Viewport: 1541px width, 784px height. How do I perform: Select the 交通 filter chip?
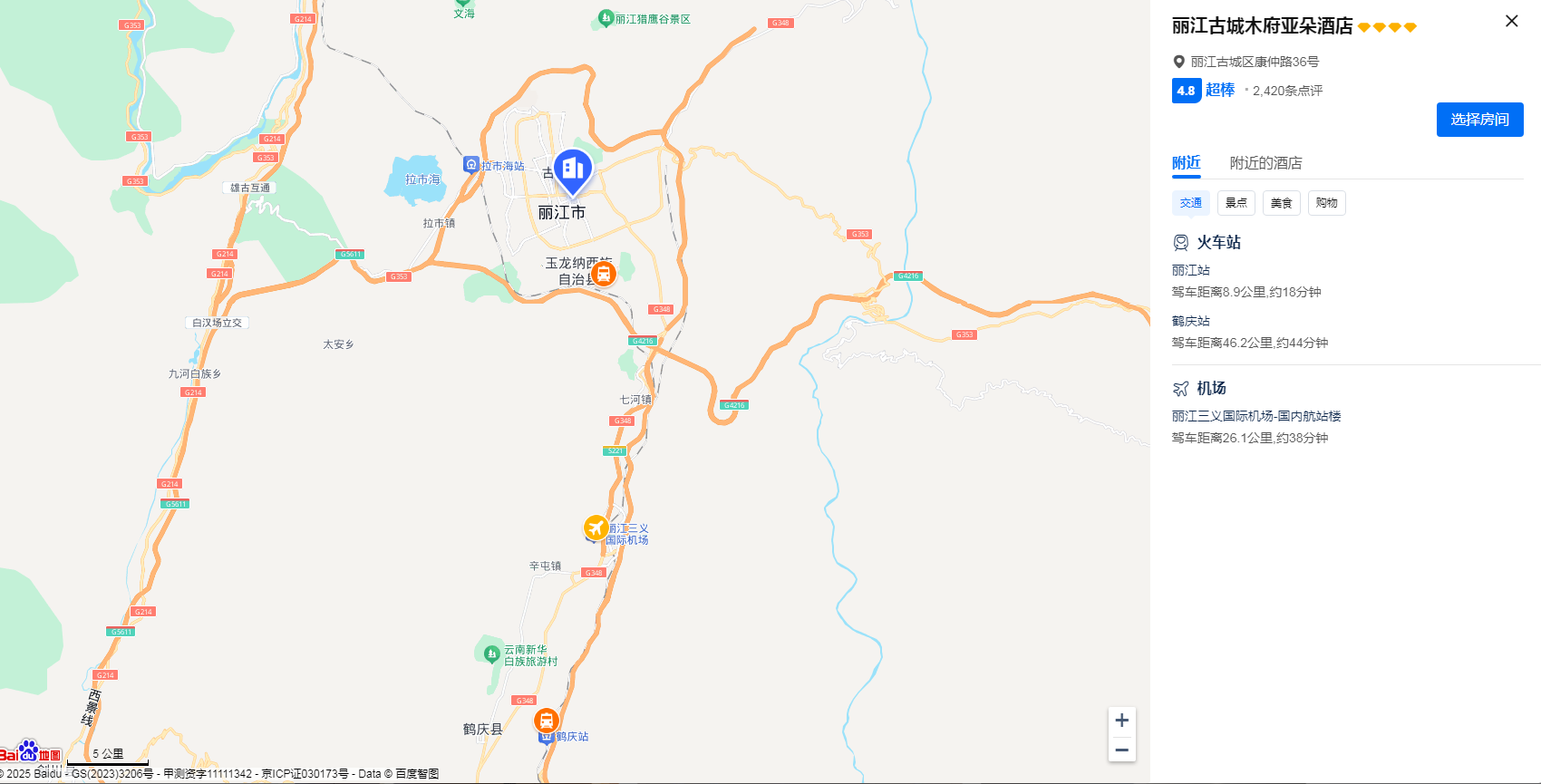click(1190, 203)
